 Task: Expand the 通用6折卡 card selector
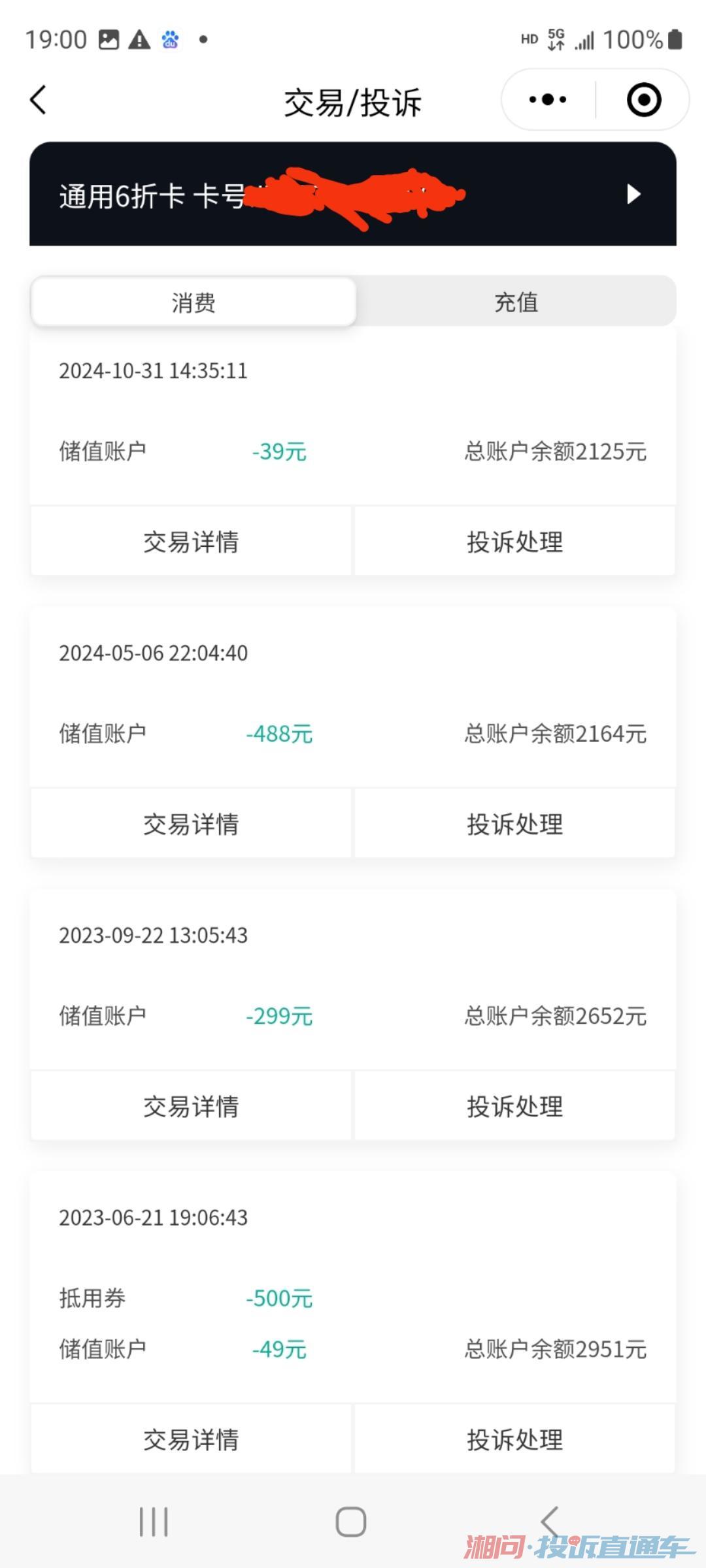click(x=633, y=194)
